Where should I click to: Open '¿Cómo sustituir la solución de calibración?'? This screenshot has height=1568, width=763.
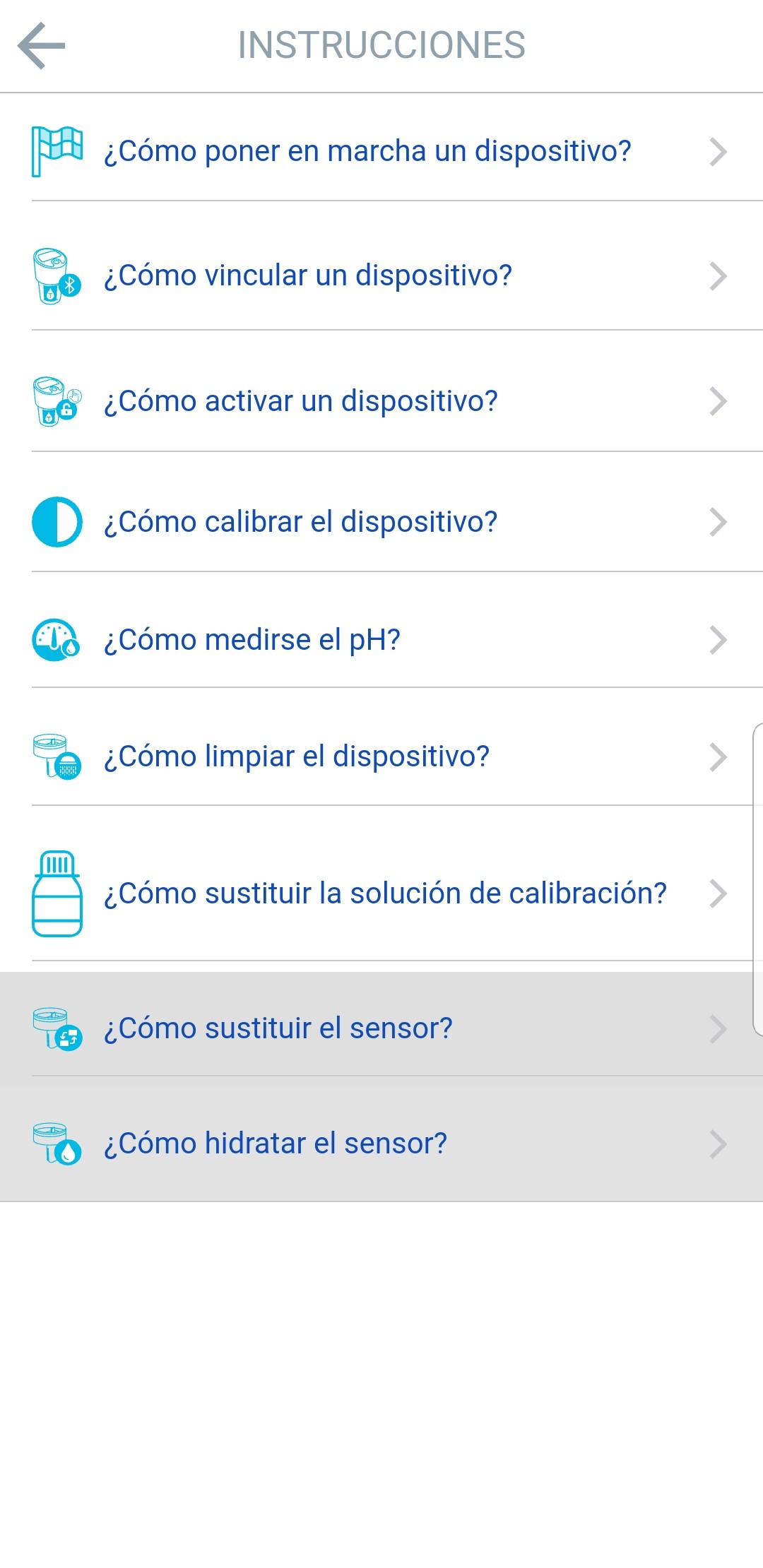[381, 893]
